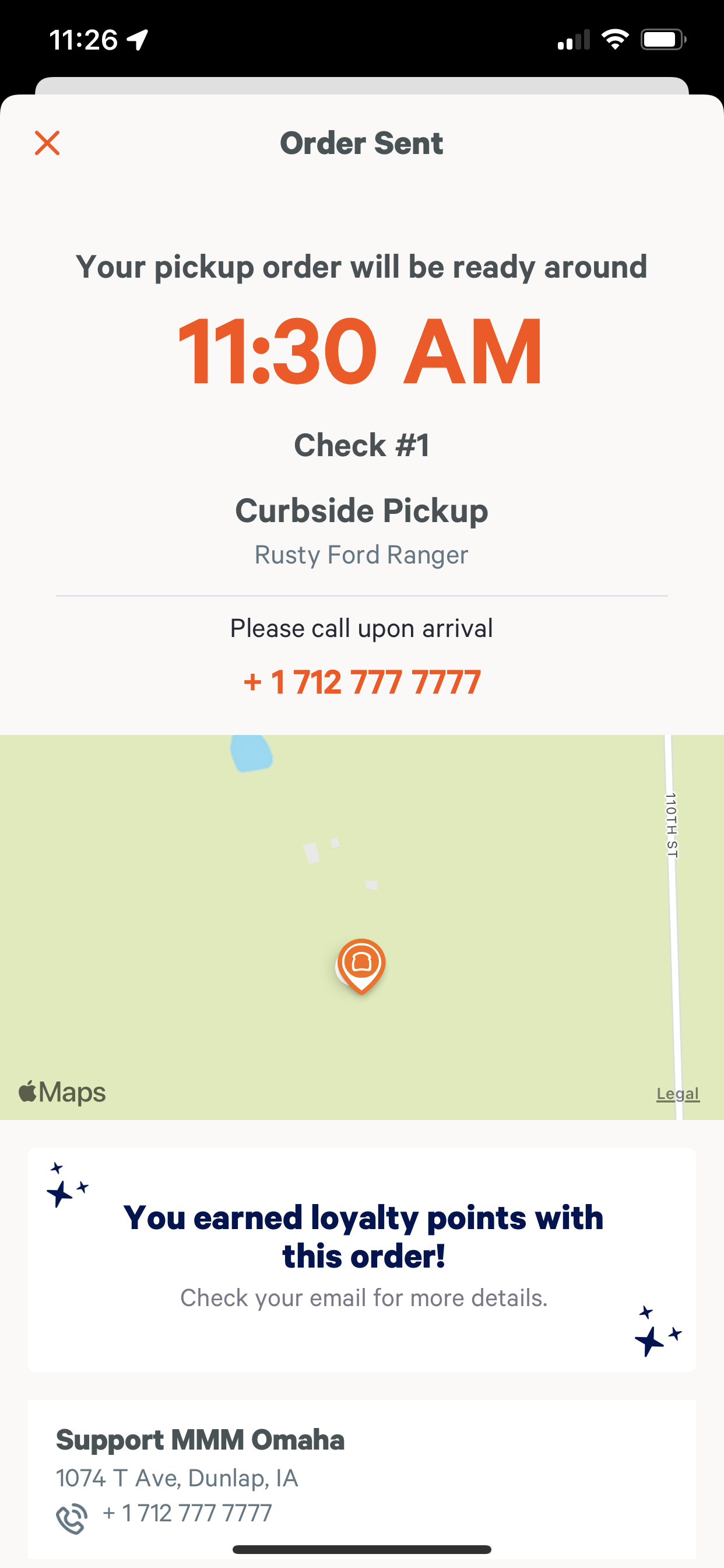Tap the Support MMM Omaha phone number
The height and width of the screenshot is (1568, 724).
point(187,1512)
